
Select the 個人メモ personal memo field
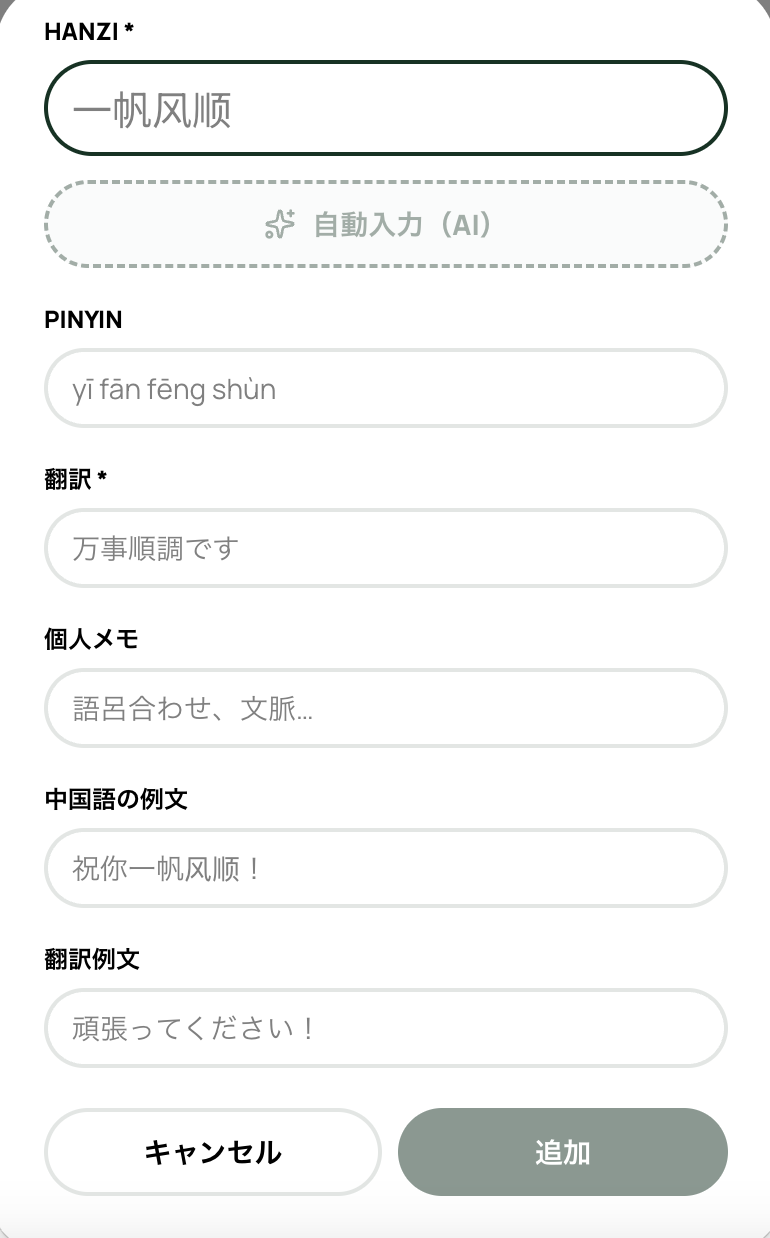385,708
